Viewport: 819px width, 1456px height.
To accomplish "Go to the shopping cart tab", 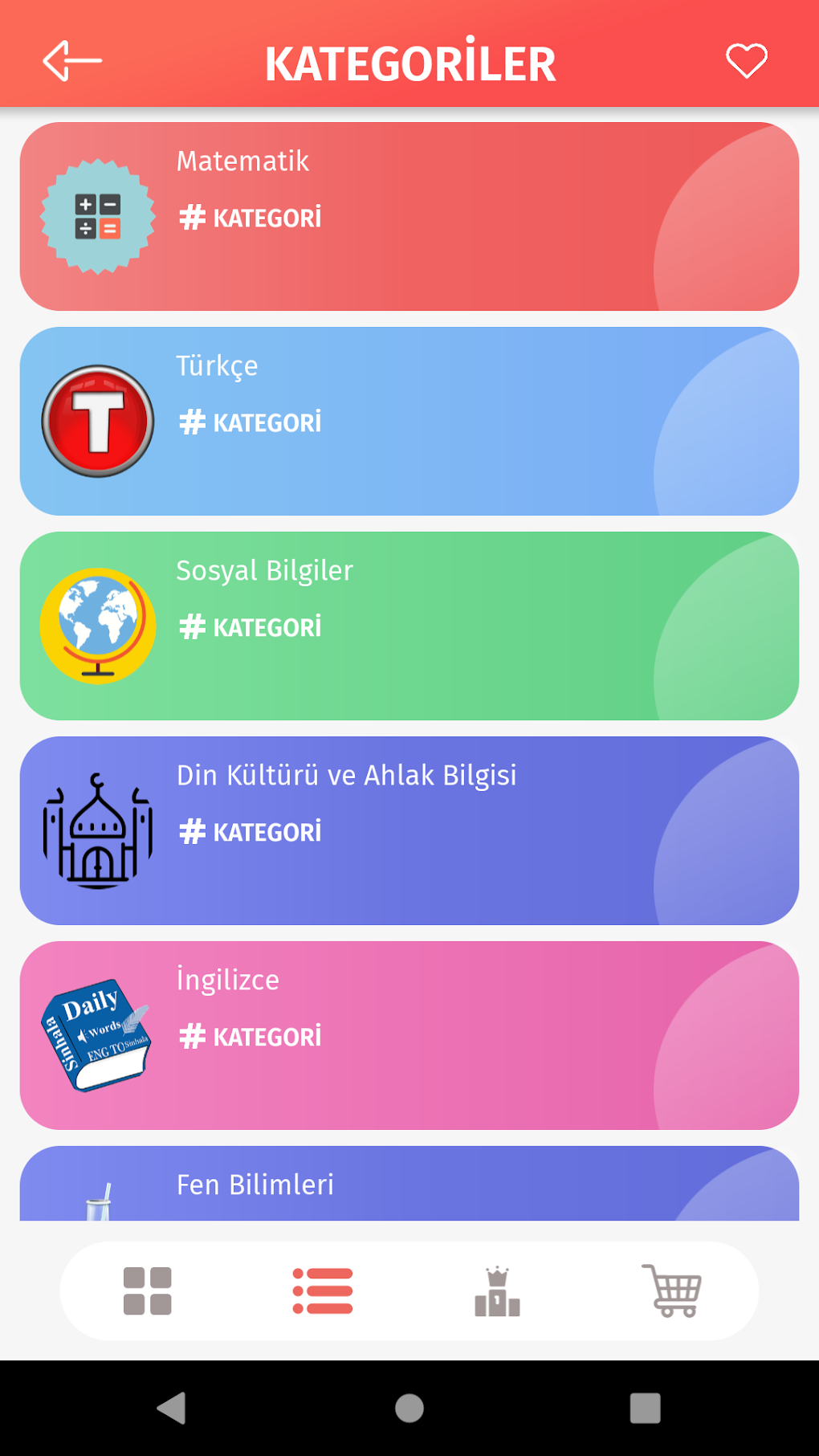I will pos(672,1291).
